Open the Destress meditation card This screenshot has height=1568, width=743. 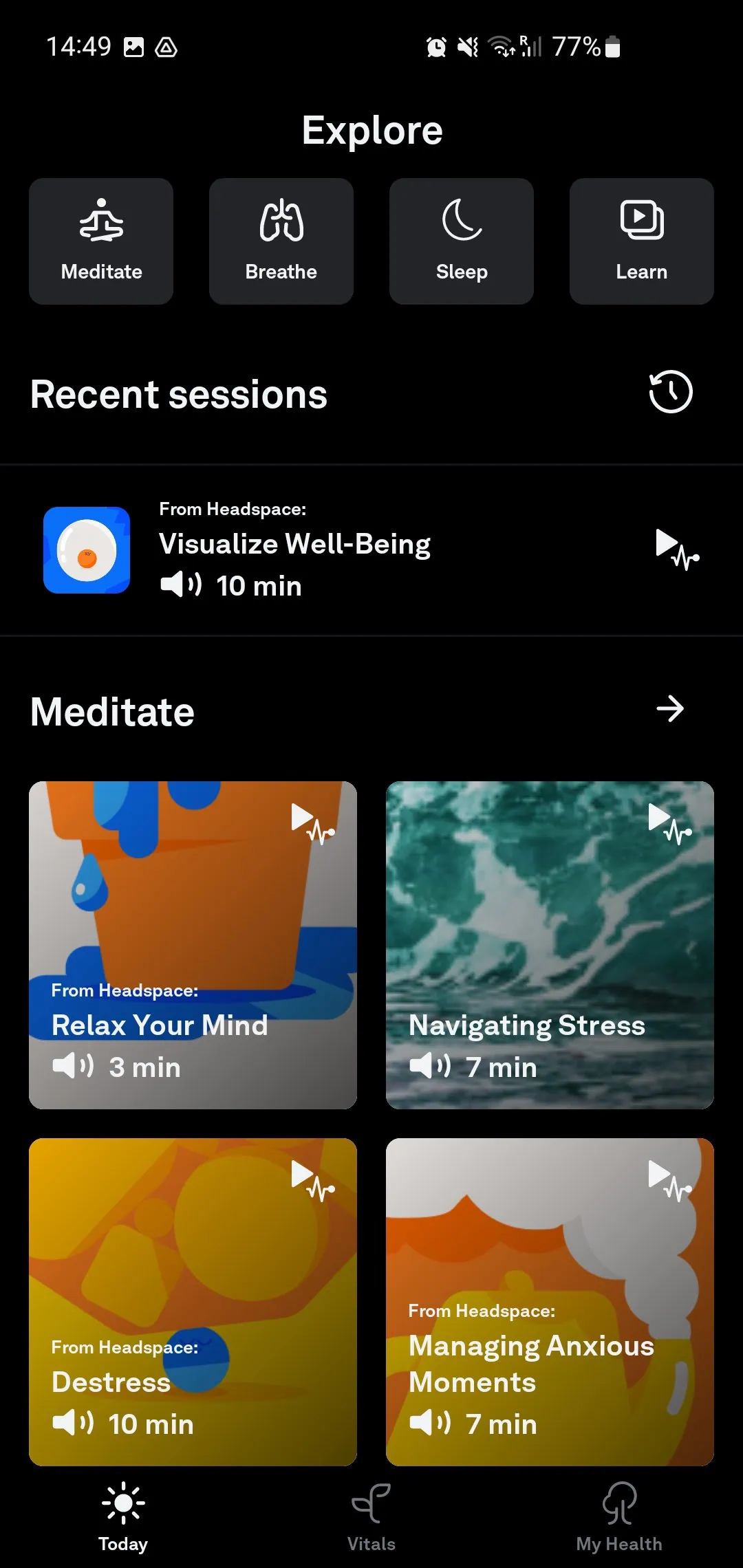(x=193, y=1301)
